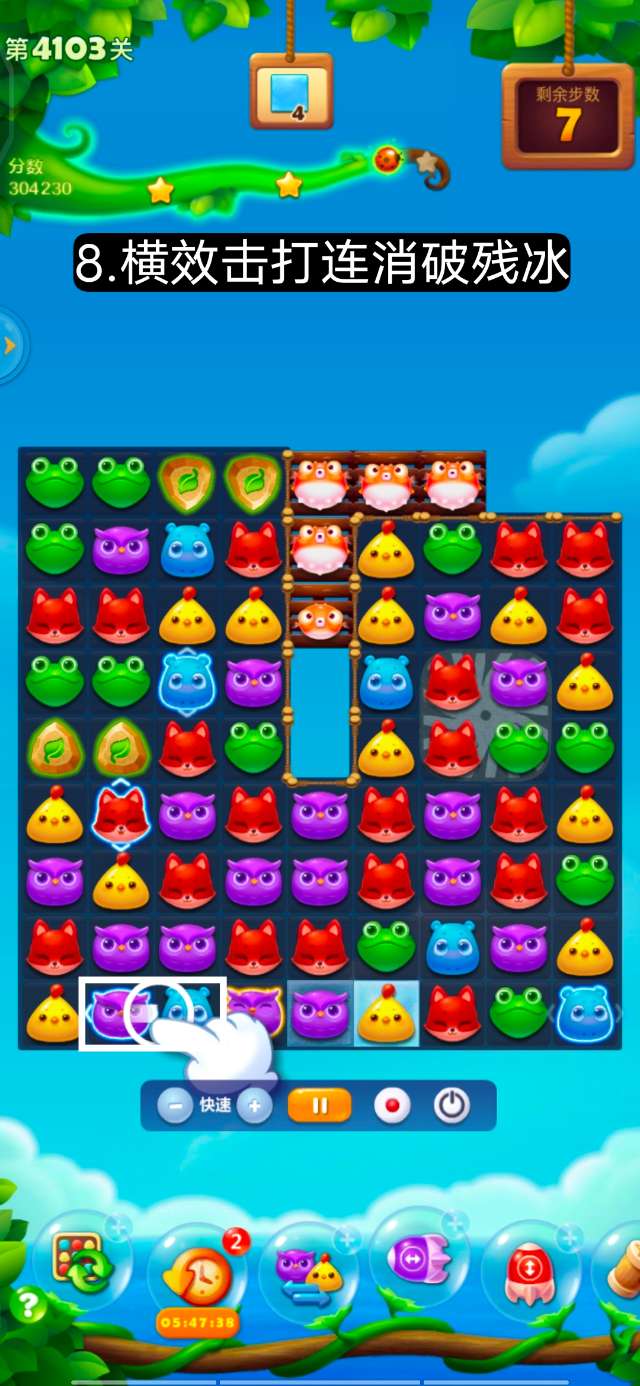Open the green question mark help

pyautogui.click(x=28, y=1303)
